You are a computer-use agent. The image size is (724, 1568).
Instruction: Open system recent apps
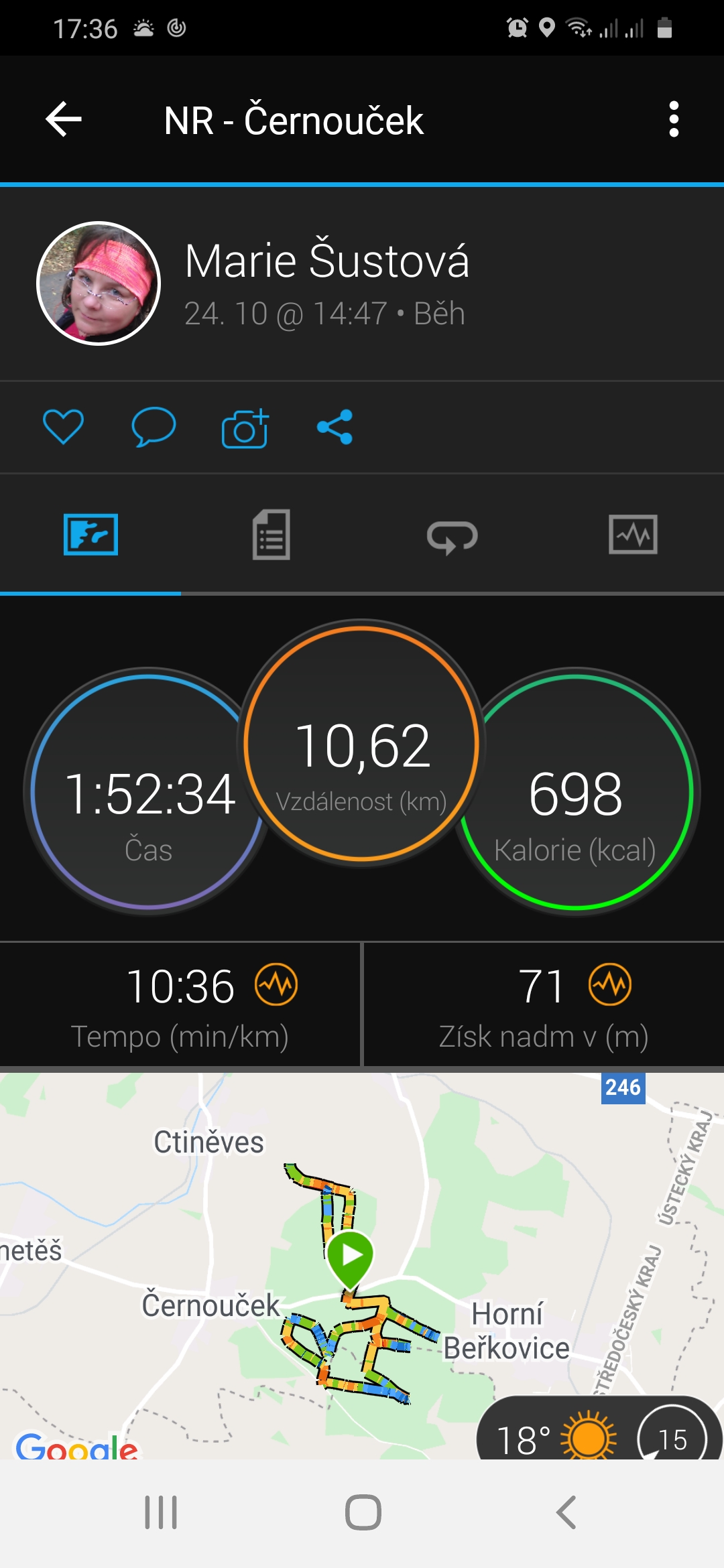coord(161,1512)
